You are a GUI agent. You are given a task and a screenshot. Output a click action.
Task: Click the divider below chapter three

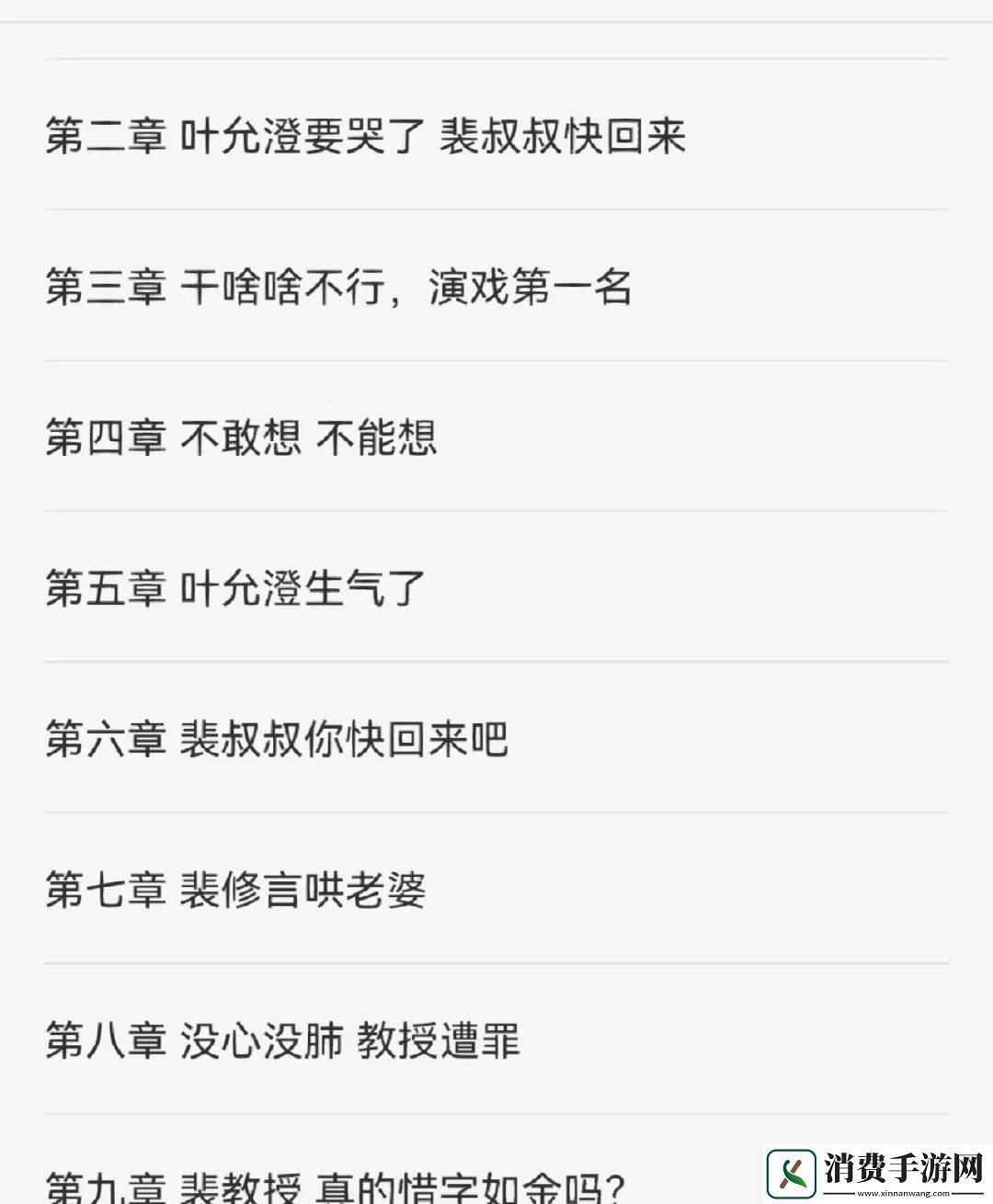click(x=496, y=359)
